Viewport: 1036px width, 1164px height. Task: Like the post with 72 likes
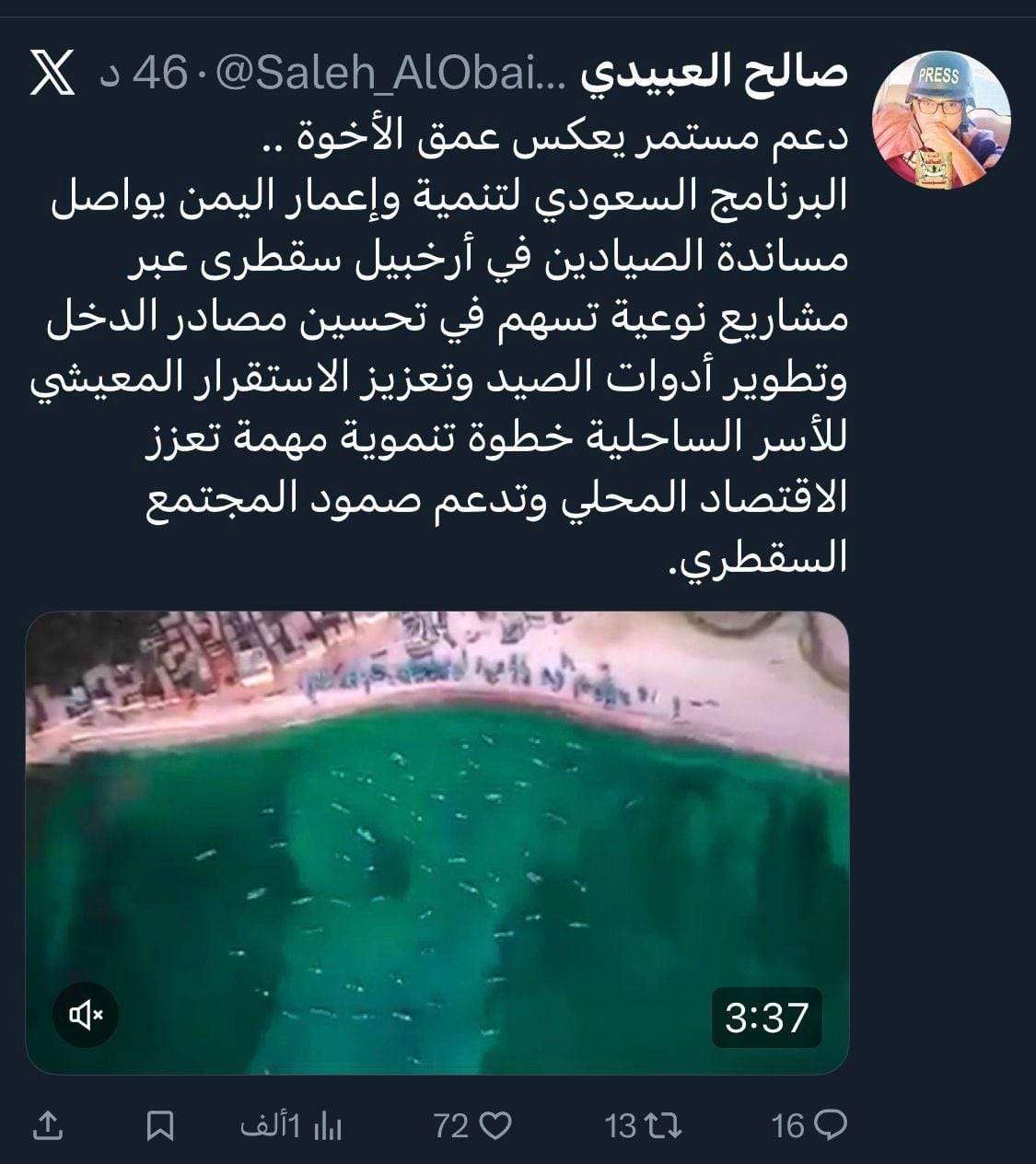497,1125
